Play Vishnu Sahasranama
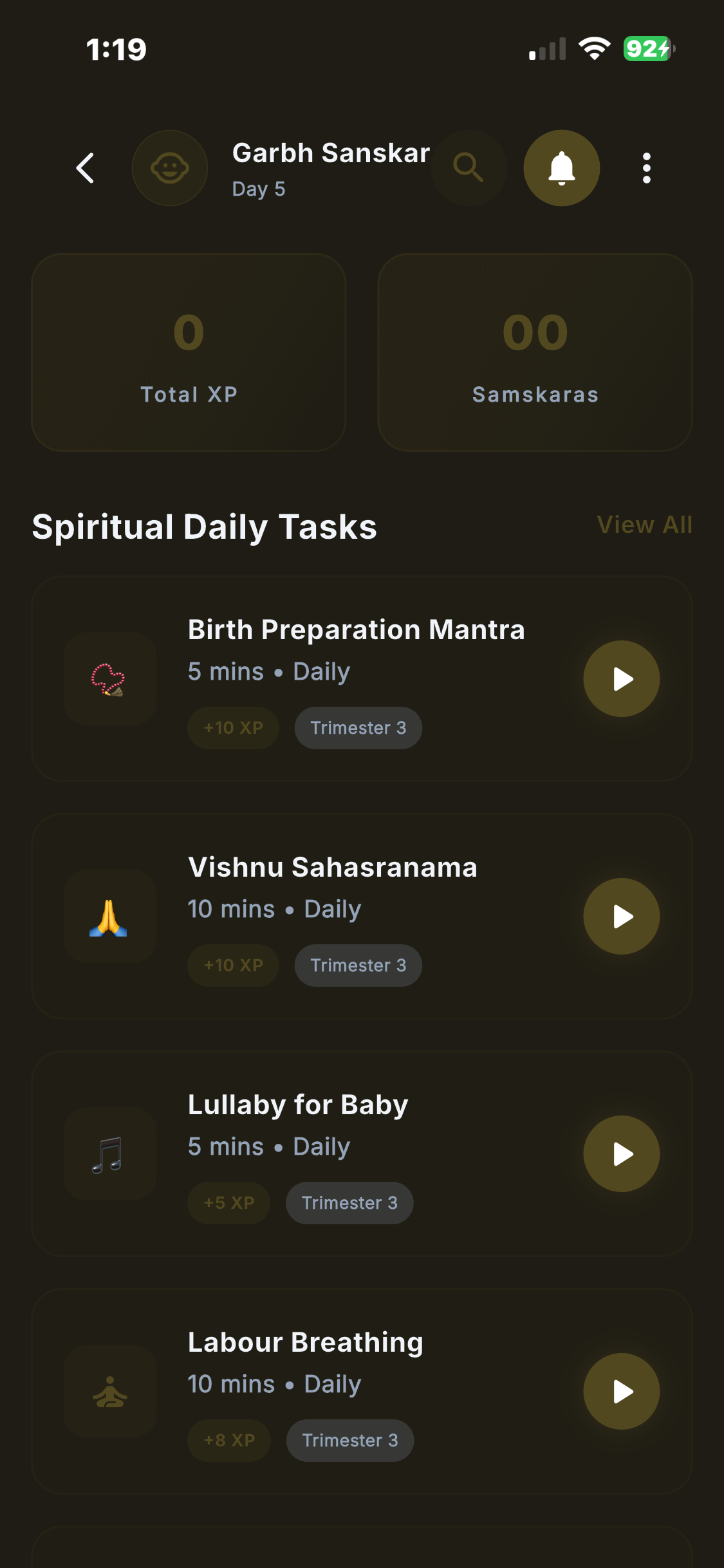Screen dimensions: 724x1568 (x=621, y=916)
